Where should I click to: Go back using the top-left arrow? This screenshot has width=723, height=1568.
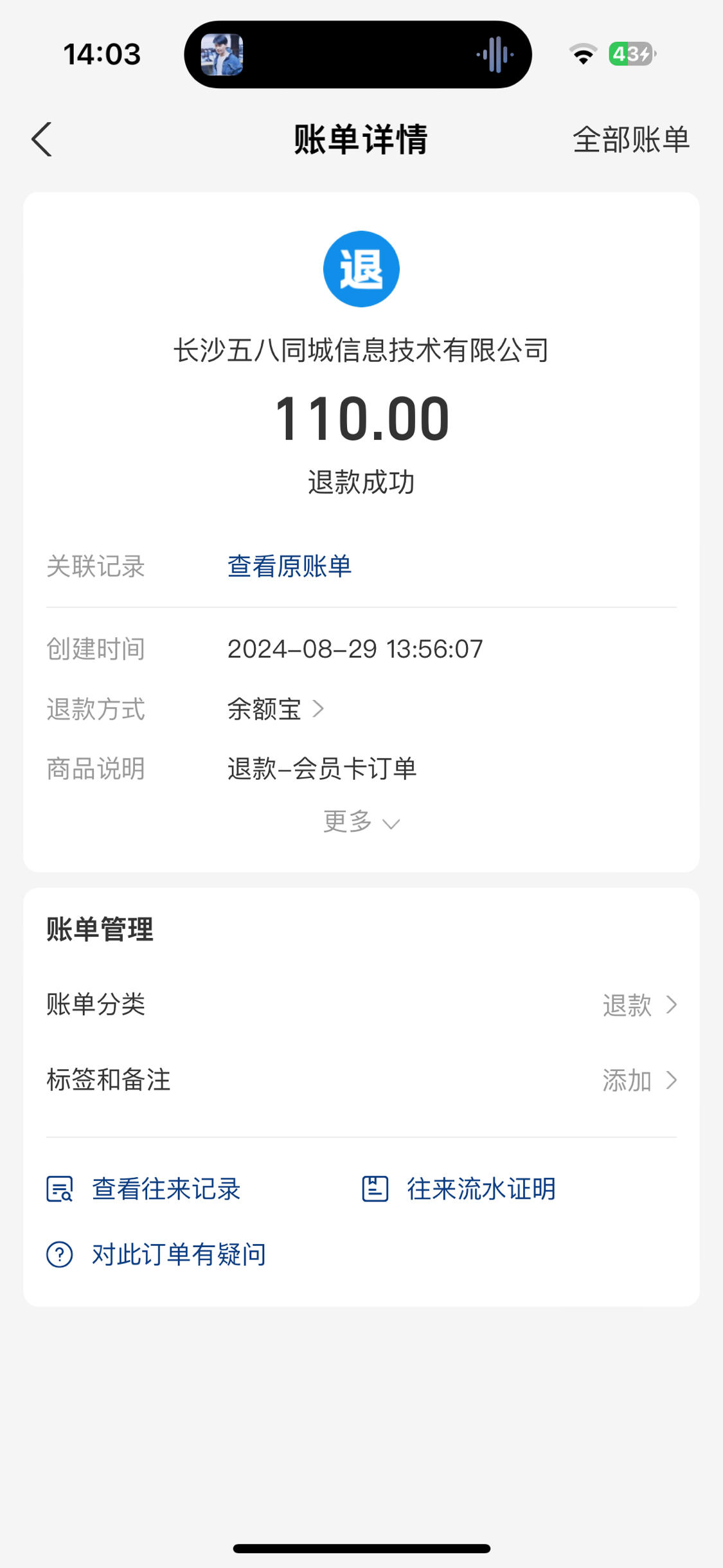click(42, 139)
